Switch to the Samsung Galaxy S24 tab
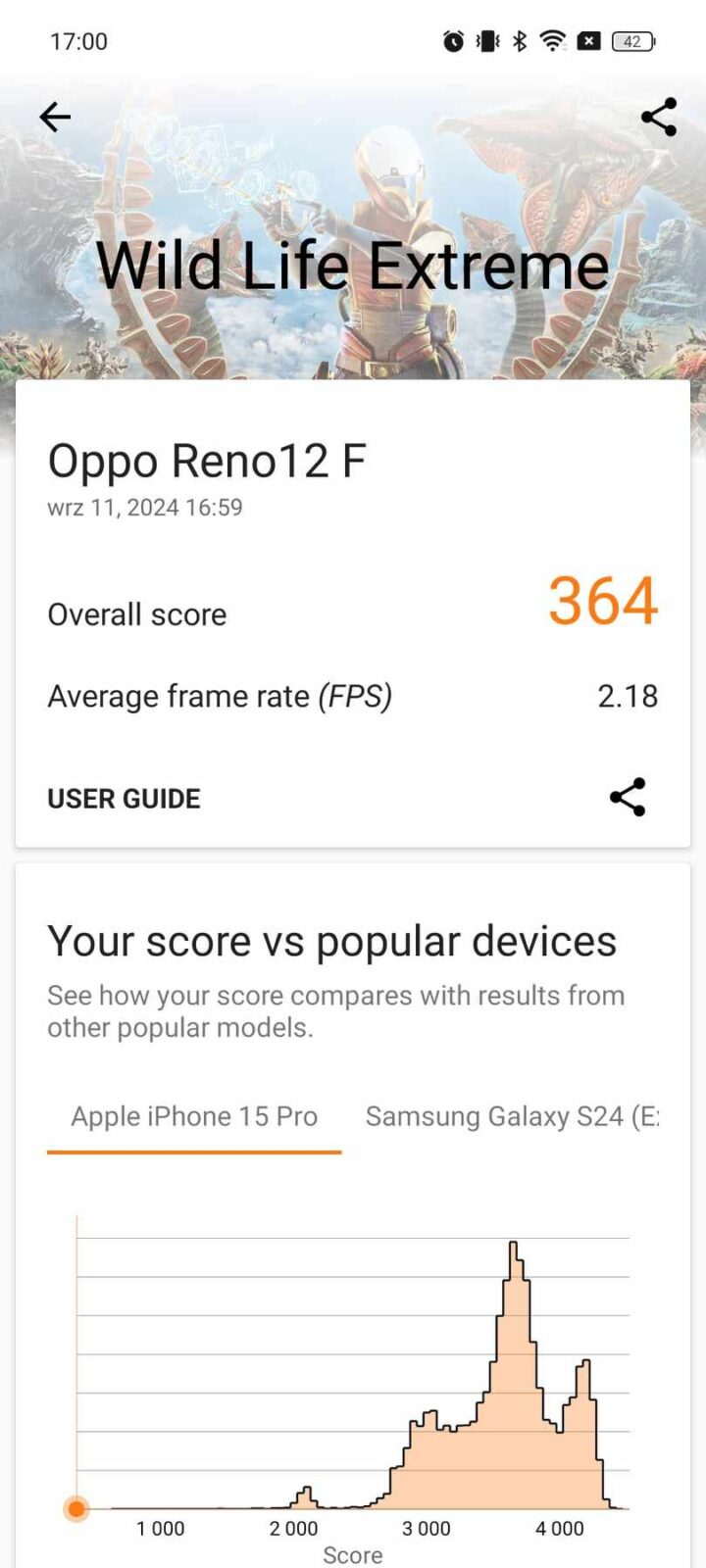 (x=512, y=1117)
